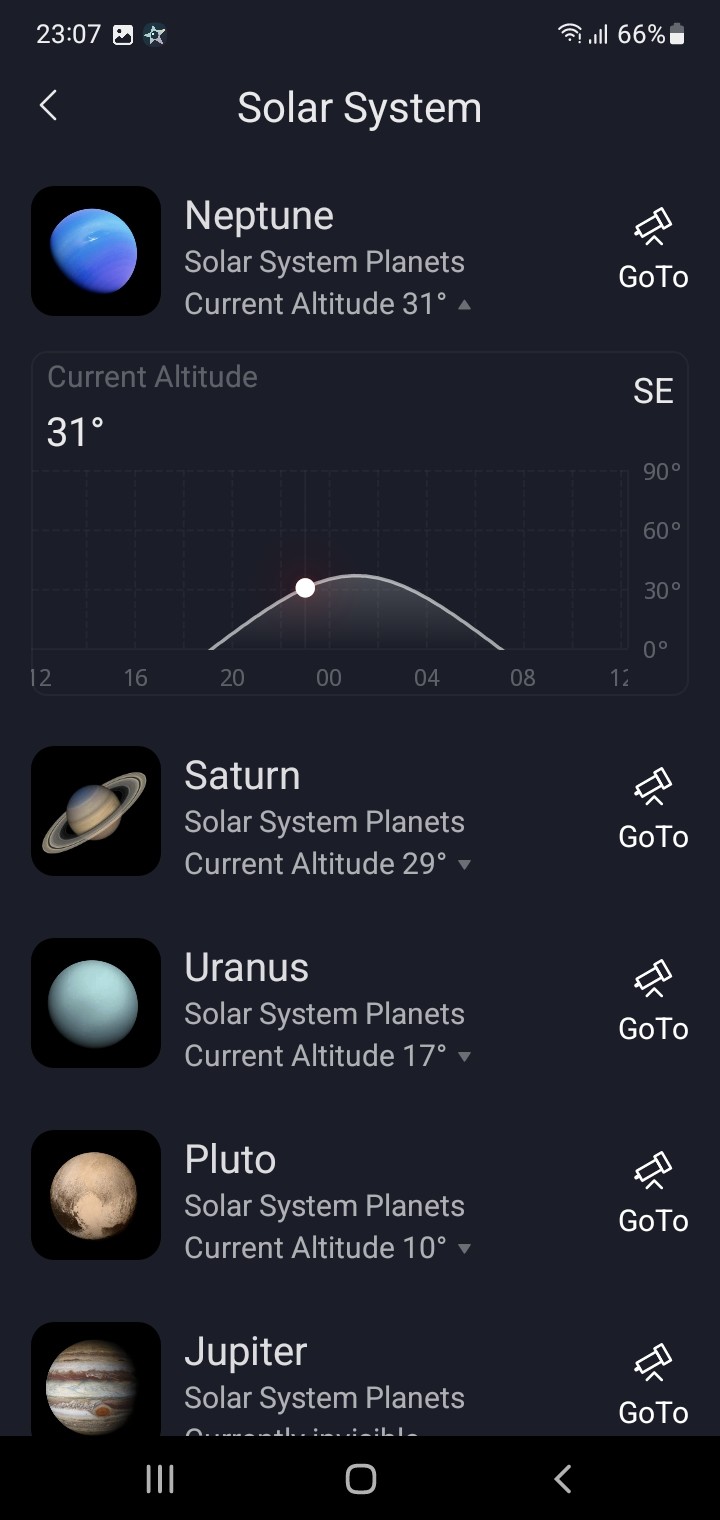
Task: Tap GoTo for Saturn
Action: 653,810
